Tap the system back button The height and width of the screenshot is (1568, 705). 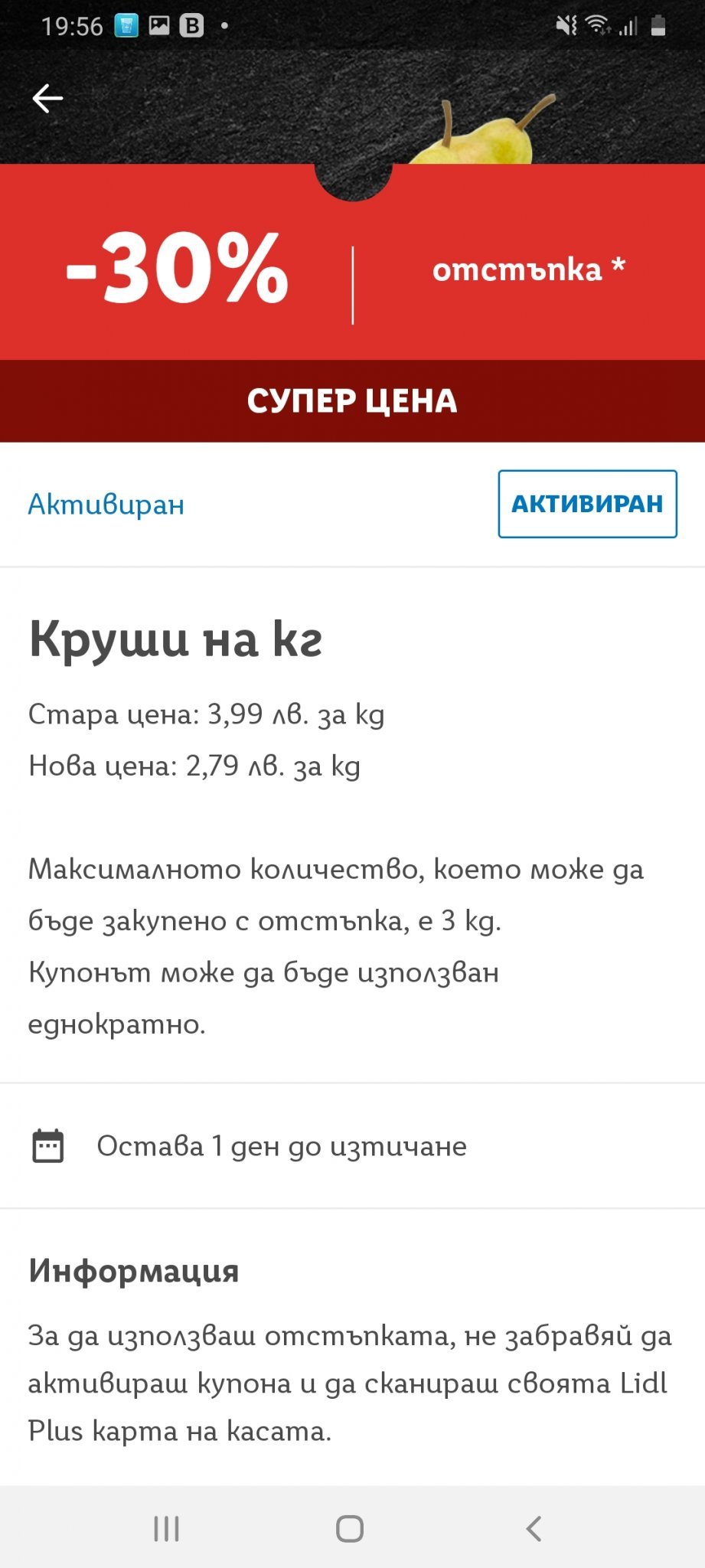(534, 1528)
